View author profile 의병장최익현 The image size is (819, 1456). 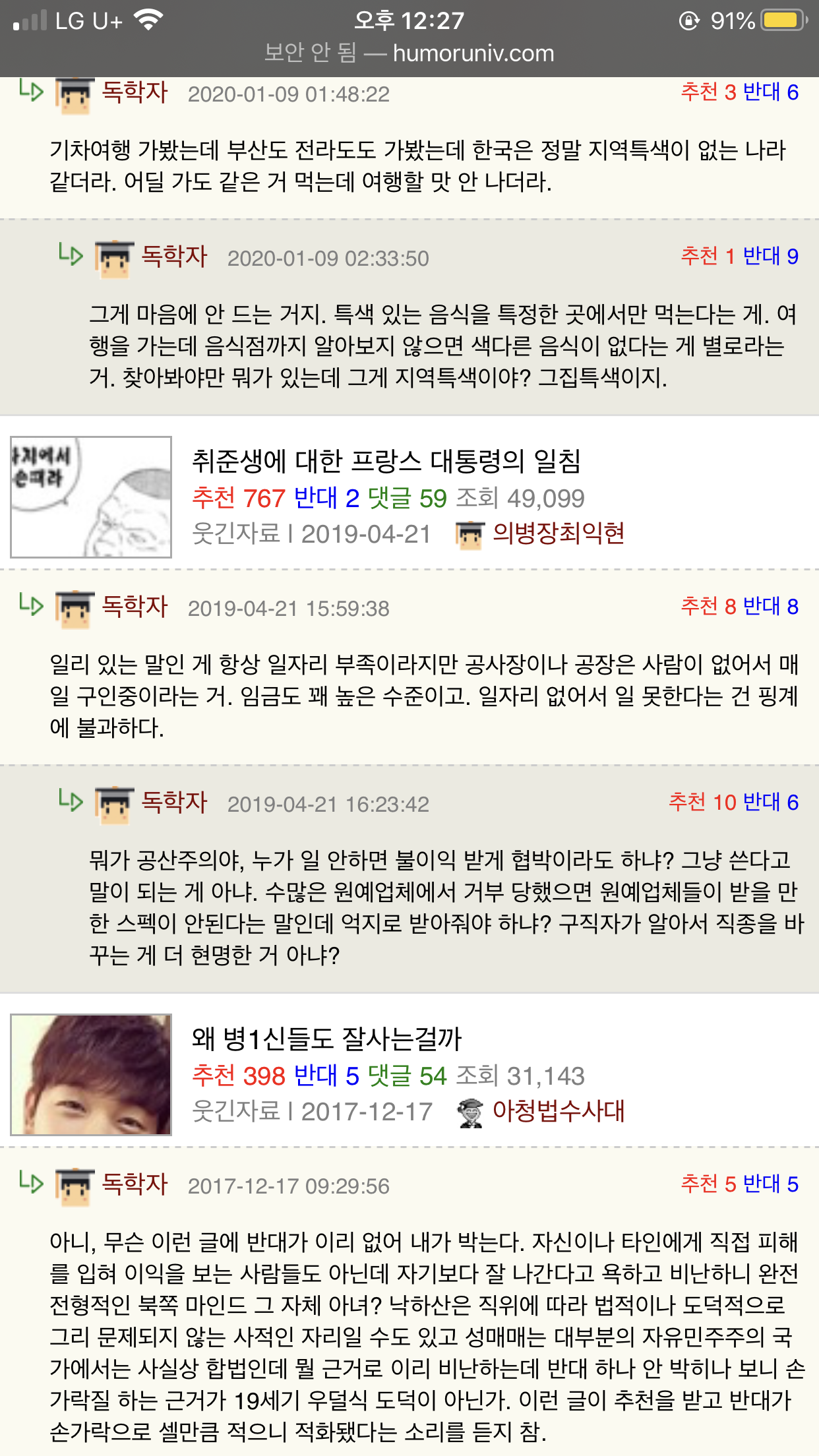coord(558,533)
